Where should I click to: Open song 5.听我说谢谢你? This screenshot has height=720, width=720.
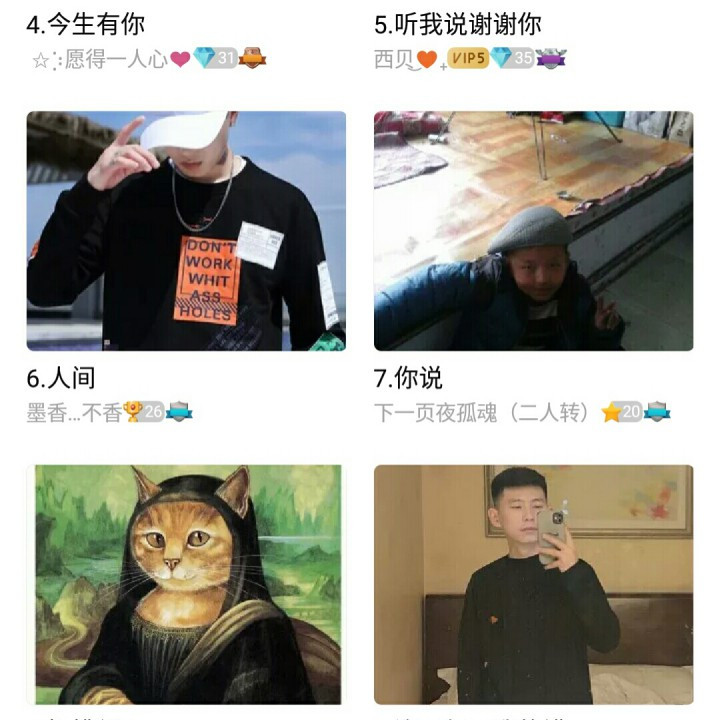tap(458, 24)
